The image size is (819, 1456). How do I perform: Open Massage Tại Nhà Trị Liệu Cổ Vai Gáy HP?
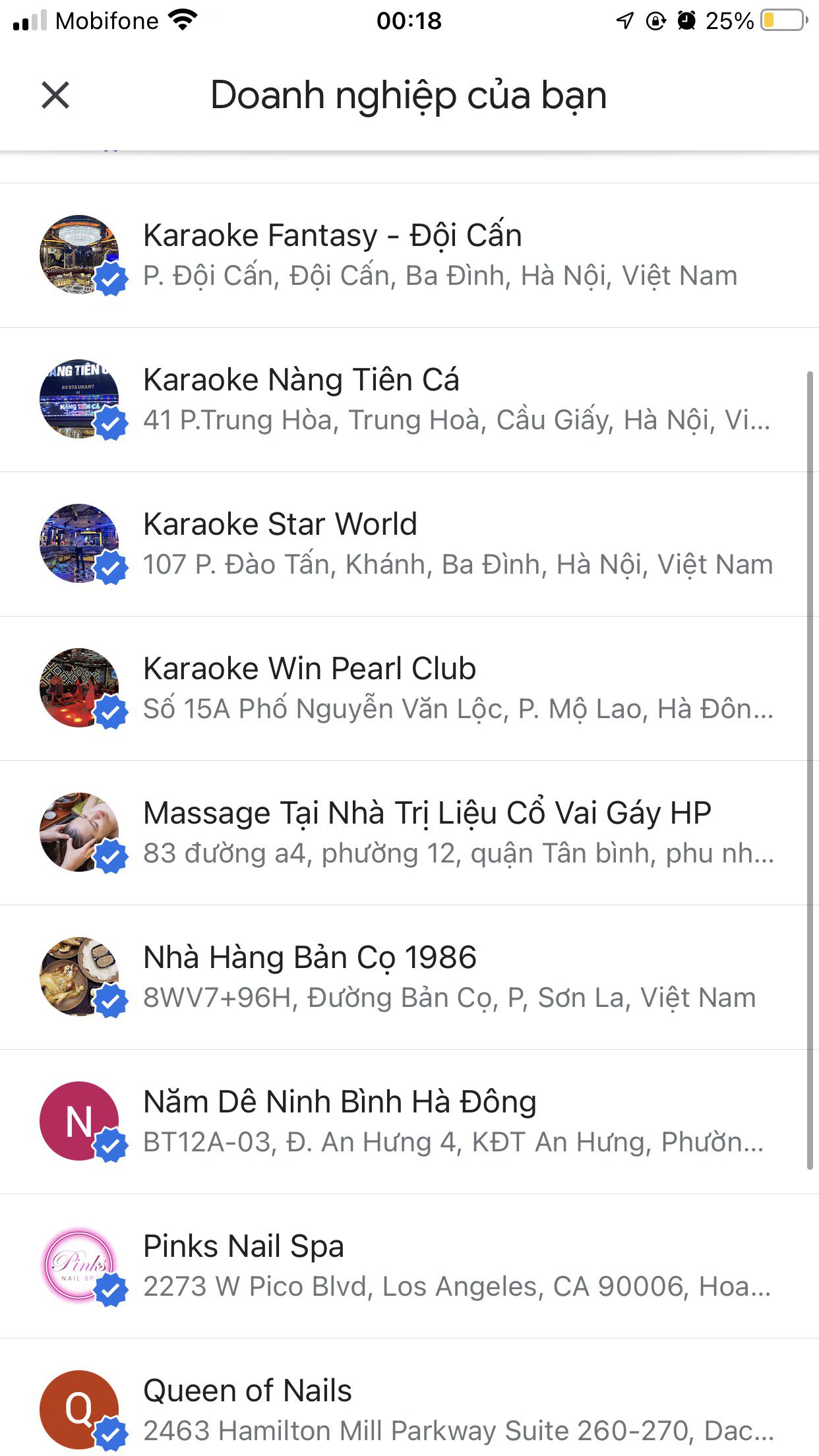409,833
